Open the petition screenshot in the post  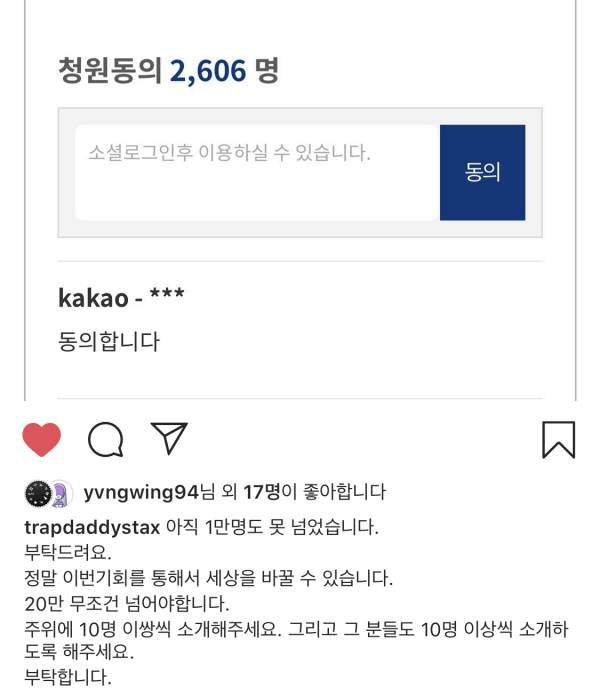click(x=300, y=200)
